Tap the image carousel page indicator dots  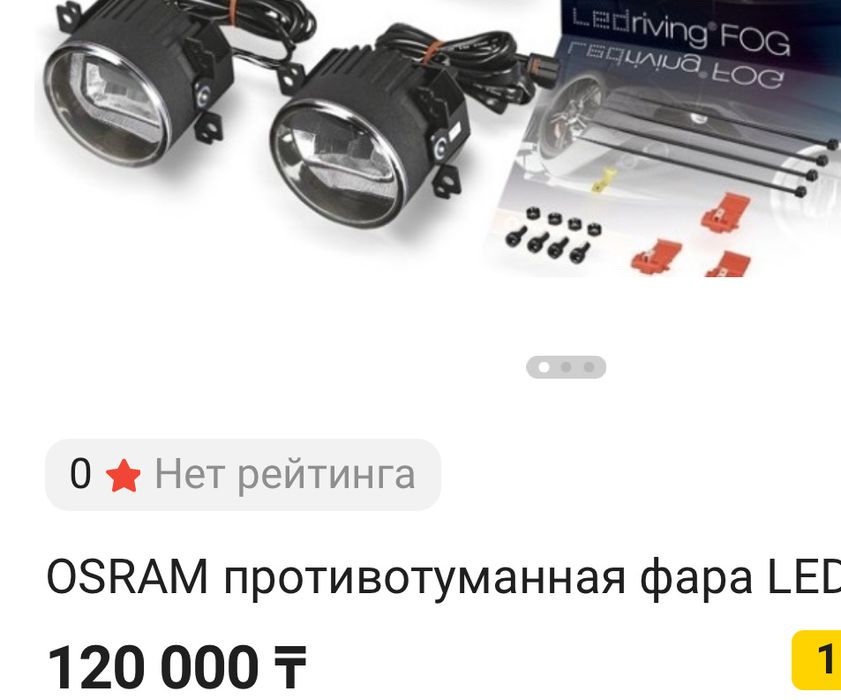566,367
